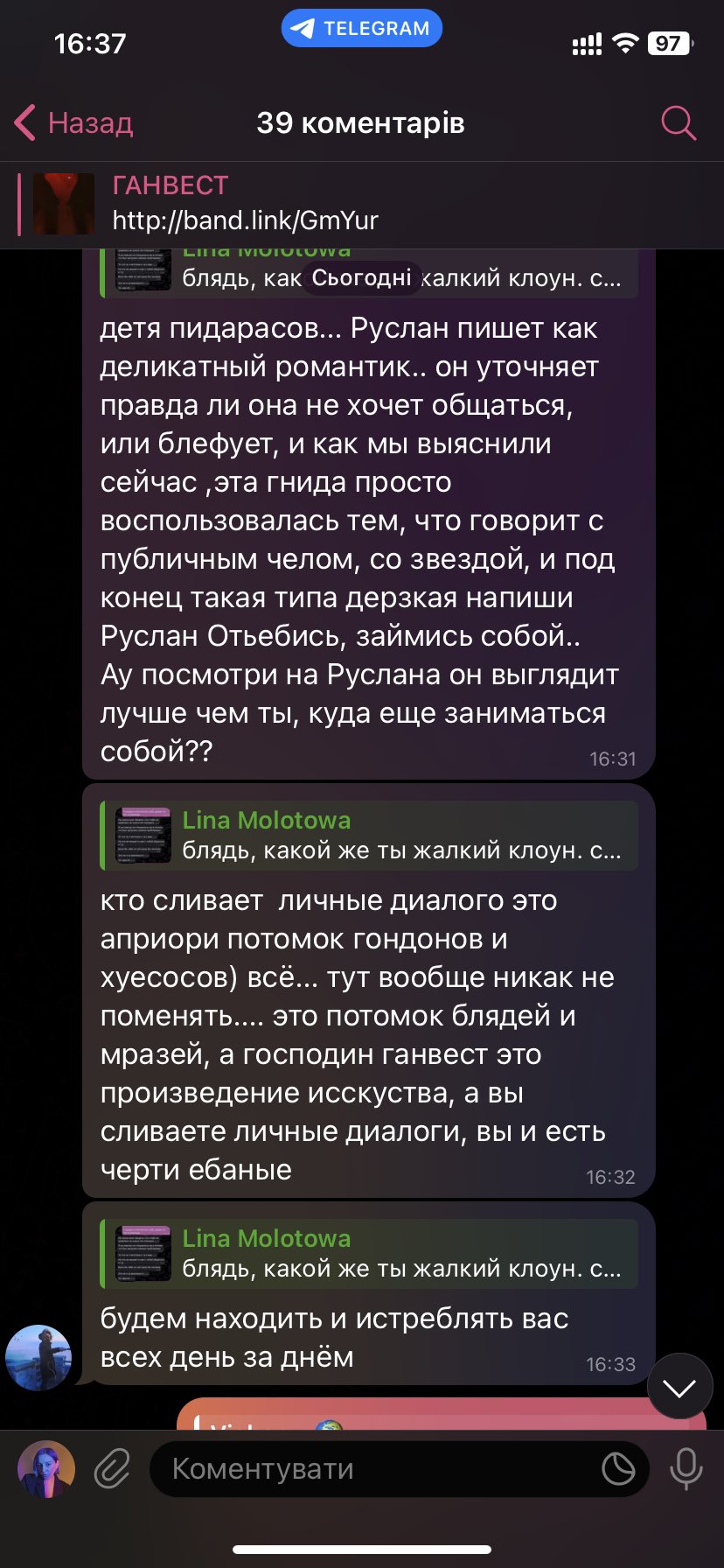
Task: Open the commenter's avatar beside the 16:33 message
Action: pos(38,1358)
